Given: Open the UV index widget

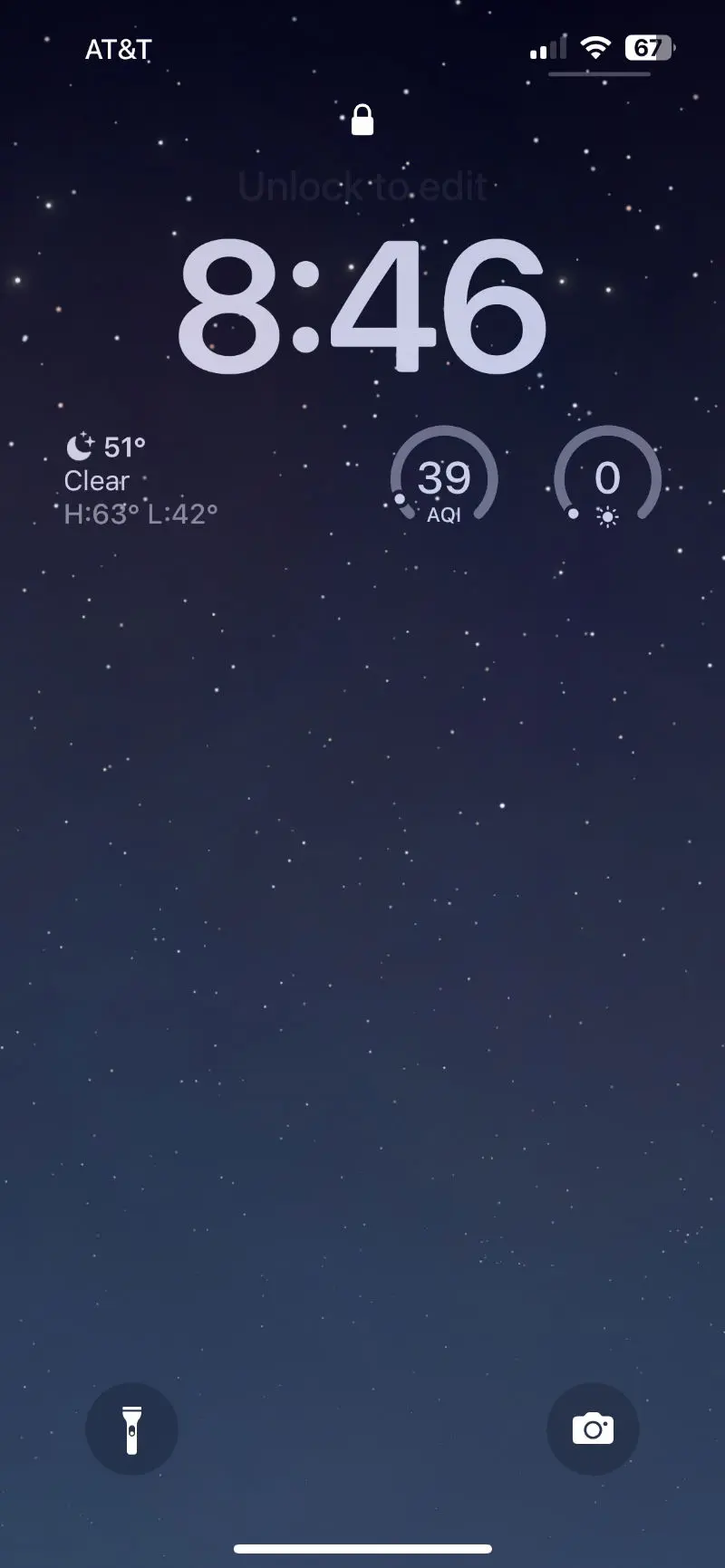Looking at the screenshot, I should pos(607,480).
